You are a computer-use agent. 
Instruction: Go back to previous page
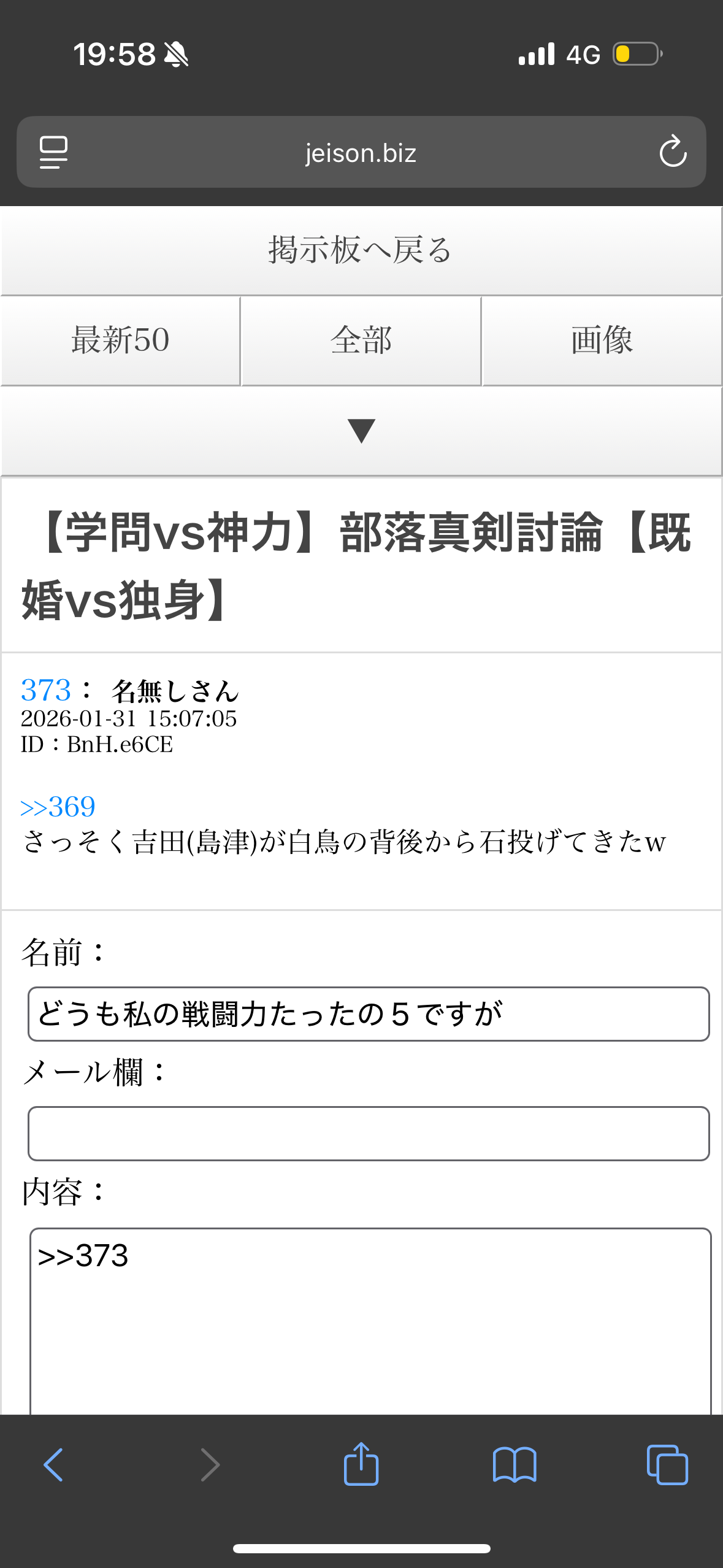(53, 1465)
